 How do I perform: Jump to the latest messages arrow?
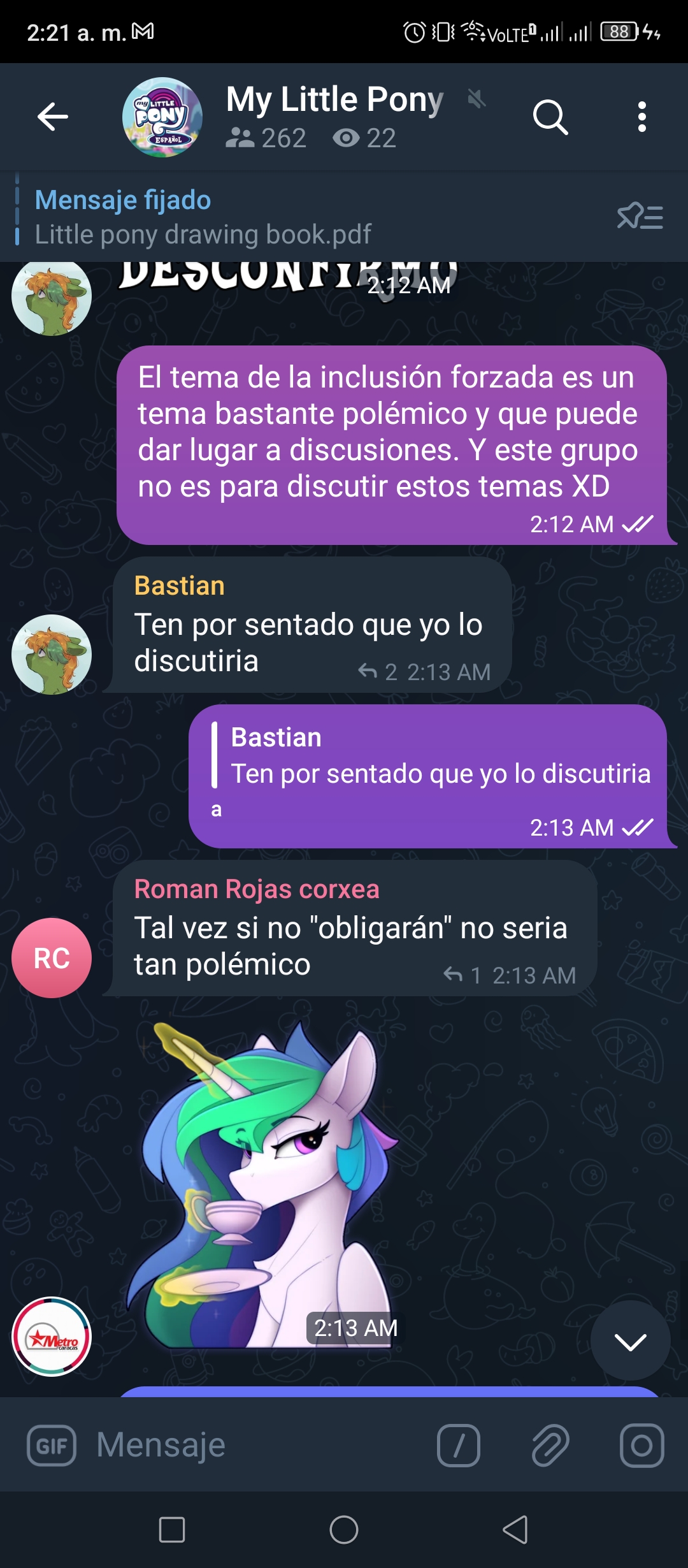tap(630, 1341)
